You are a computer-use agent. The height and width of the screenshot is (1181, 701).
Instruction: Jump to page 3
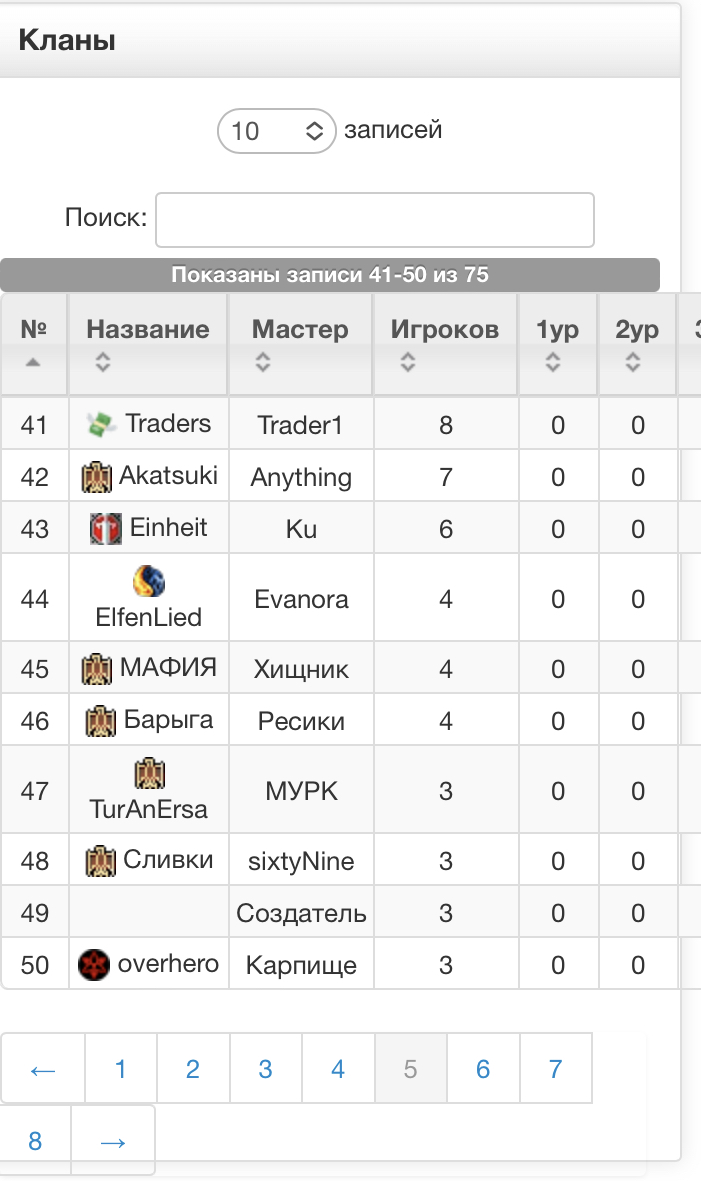tap(265, 1069)
